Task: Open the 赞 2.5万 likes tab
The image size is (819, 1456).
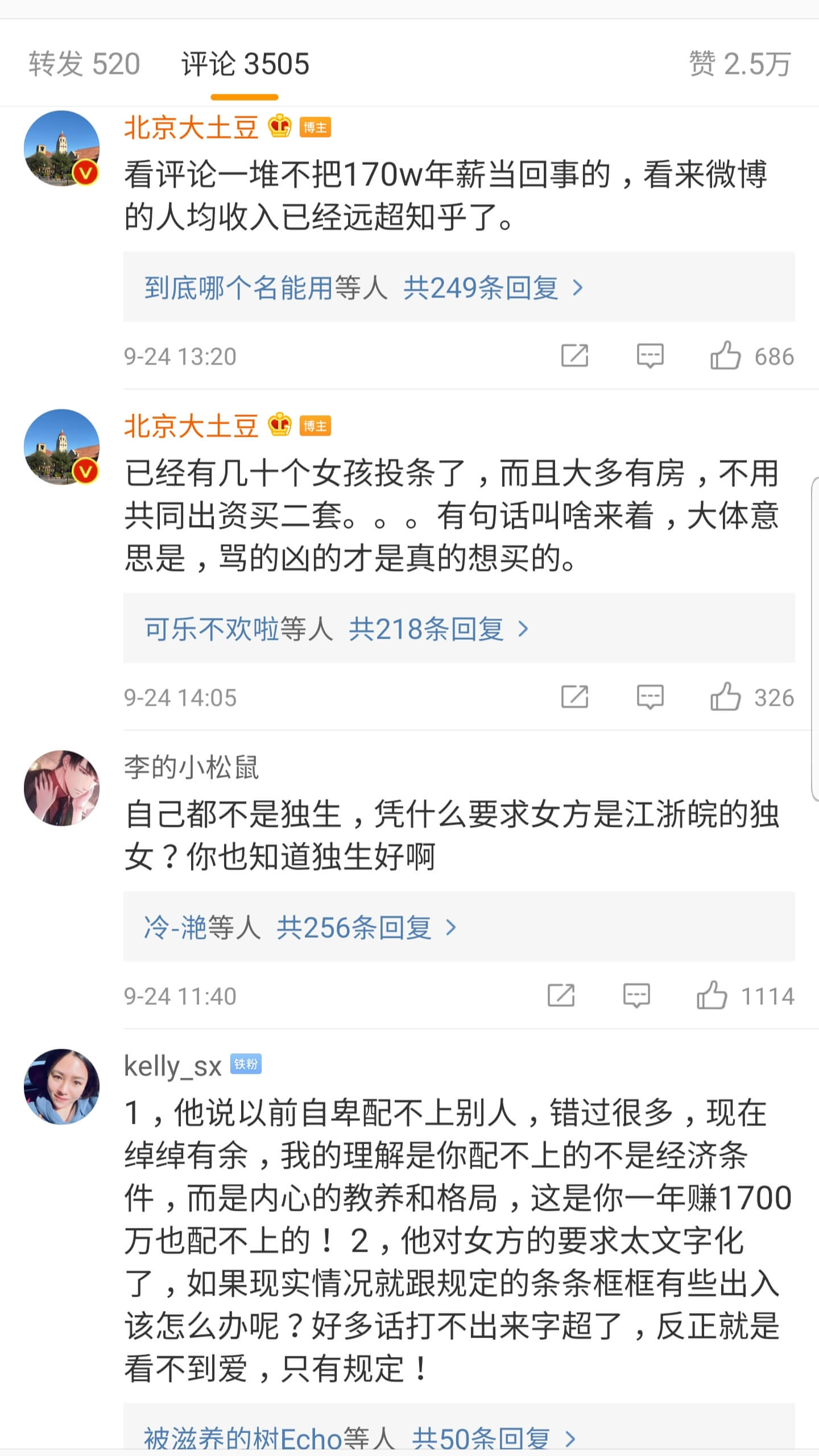Action: pyautogui.click(x=739, y=64)
